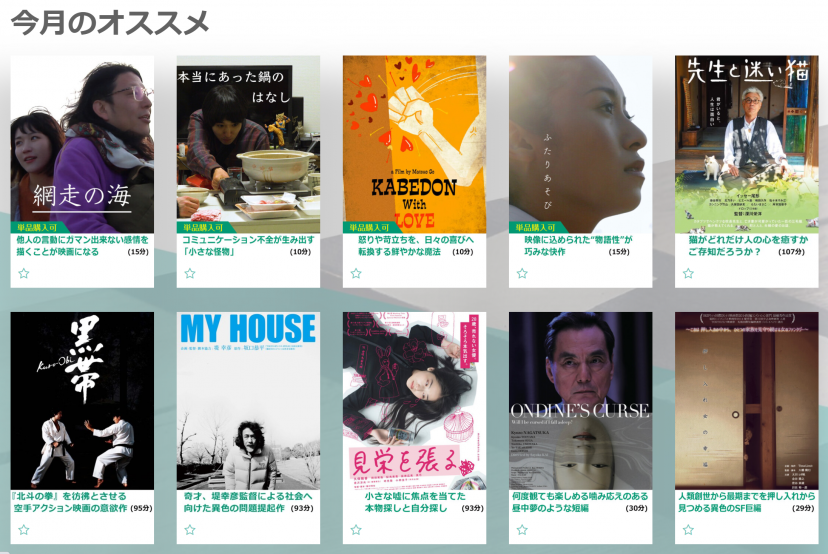The height and width of the screenshot is (554, 828).
Task: Tap the star under ふたりあそび
Action: pyautogui.click(x=522, y=273)
